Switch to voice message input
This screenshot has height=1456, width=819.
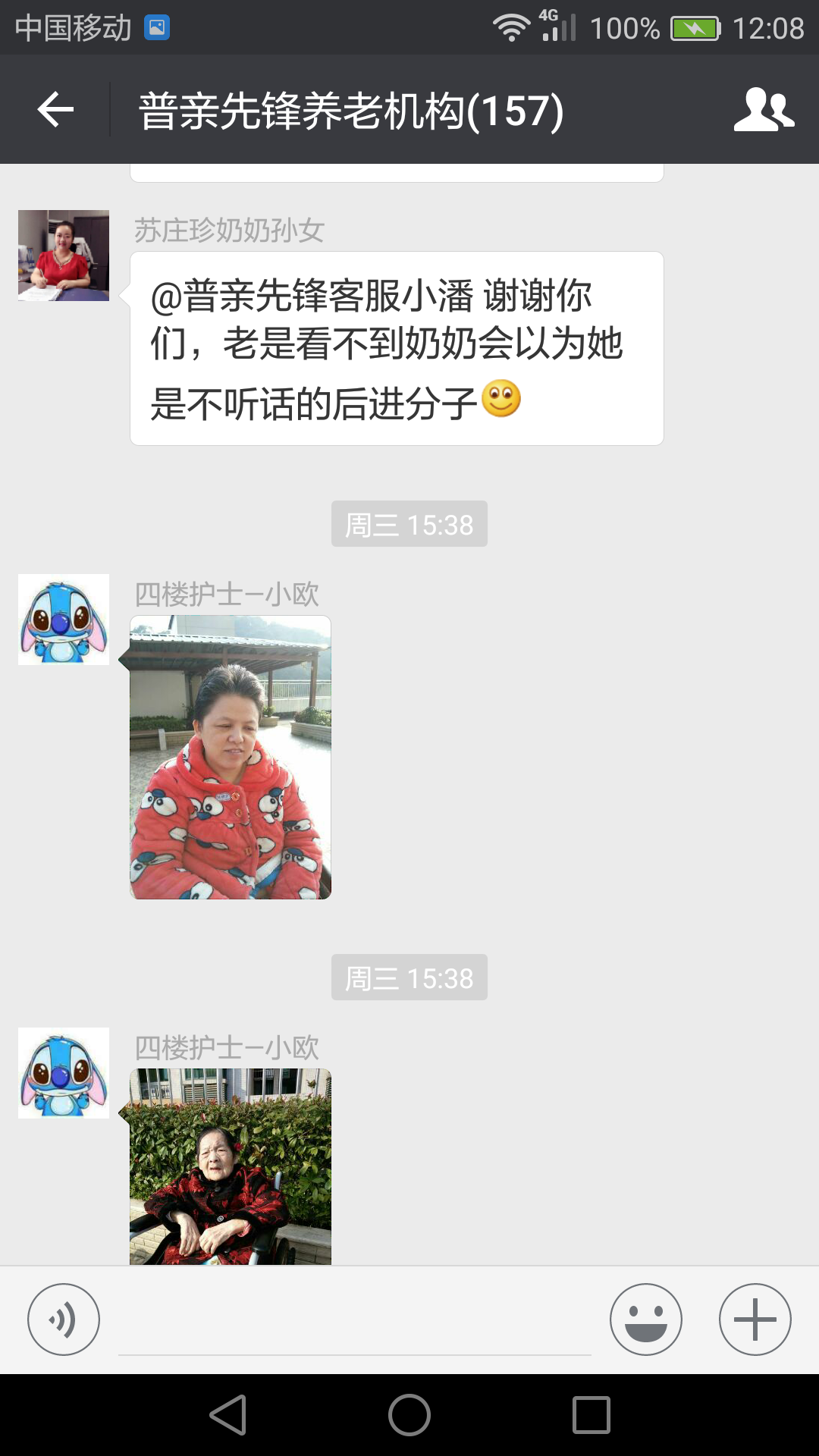click(64, 1319)
